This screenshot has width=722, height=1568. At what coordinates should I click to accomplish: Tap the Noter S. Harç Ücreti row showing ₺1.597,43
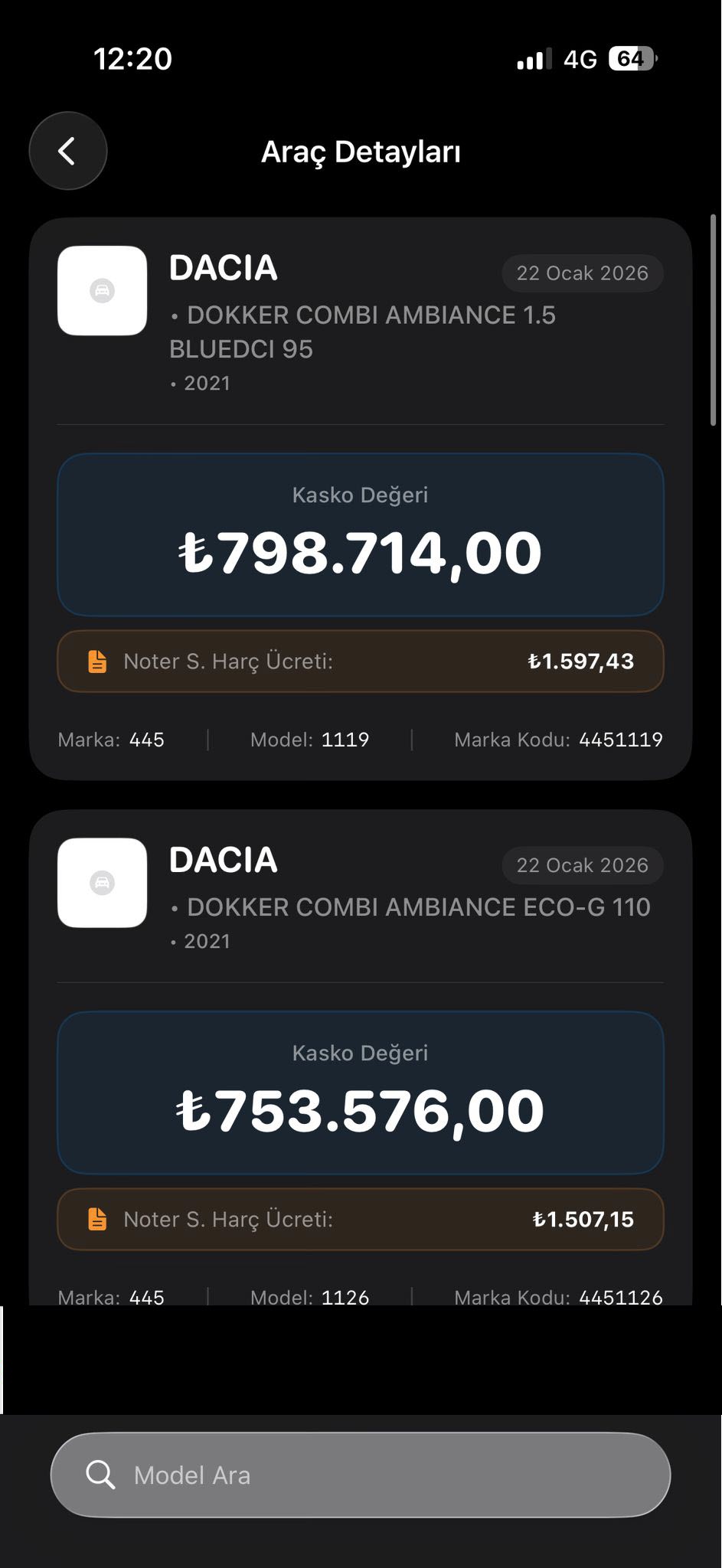[360, 661]
